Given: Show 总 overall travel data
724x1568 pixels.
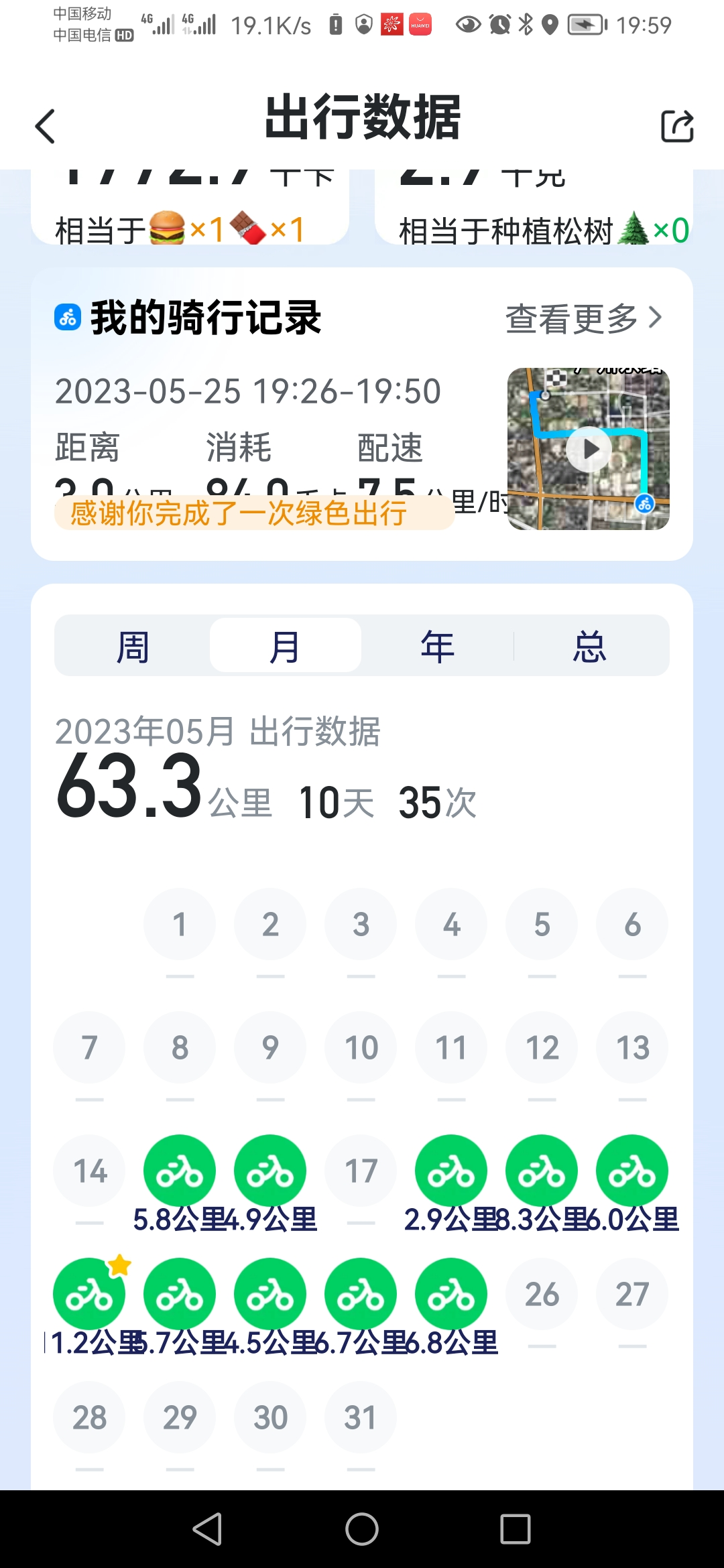Looking at the screenshot, I should click(x=589, y=646).
